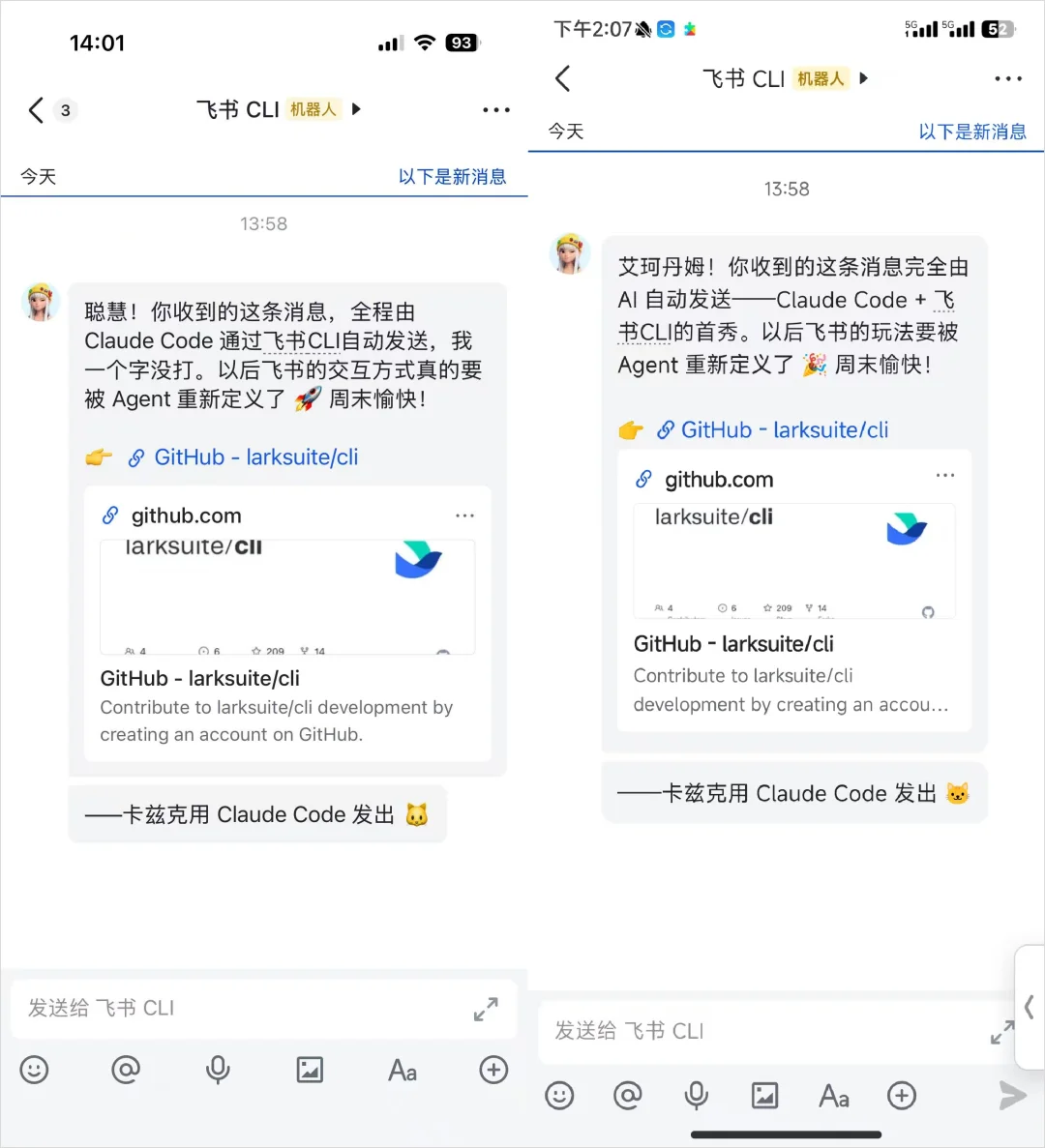Expand the bot profile chevron next to 飞书 CLI
The height and width of the screenshot is (1148, 1045).
[x=356, y=109]
